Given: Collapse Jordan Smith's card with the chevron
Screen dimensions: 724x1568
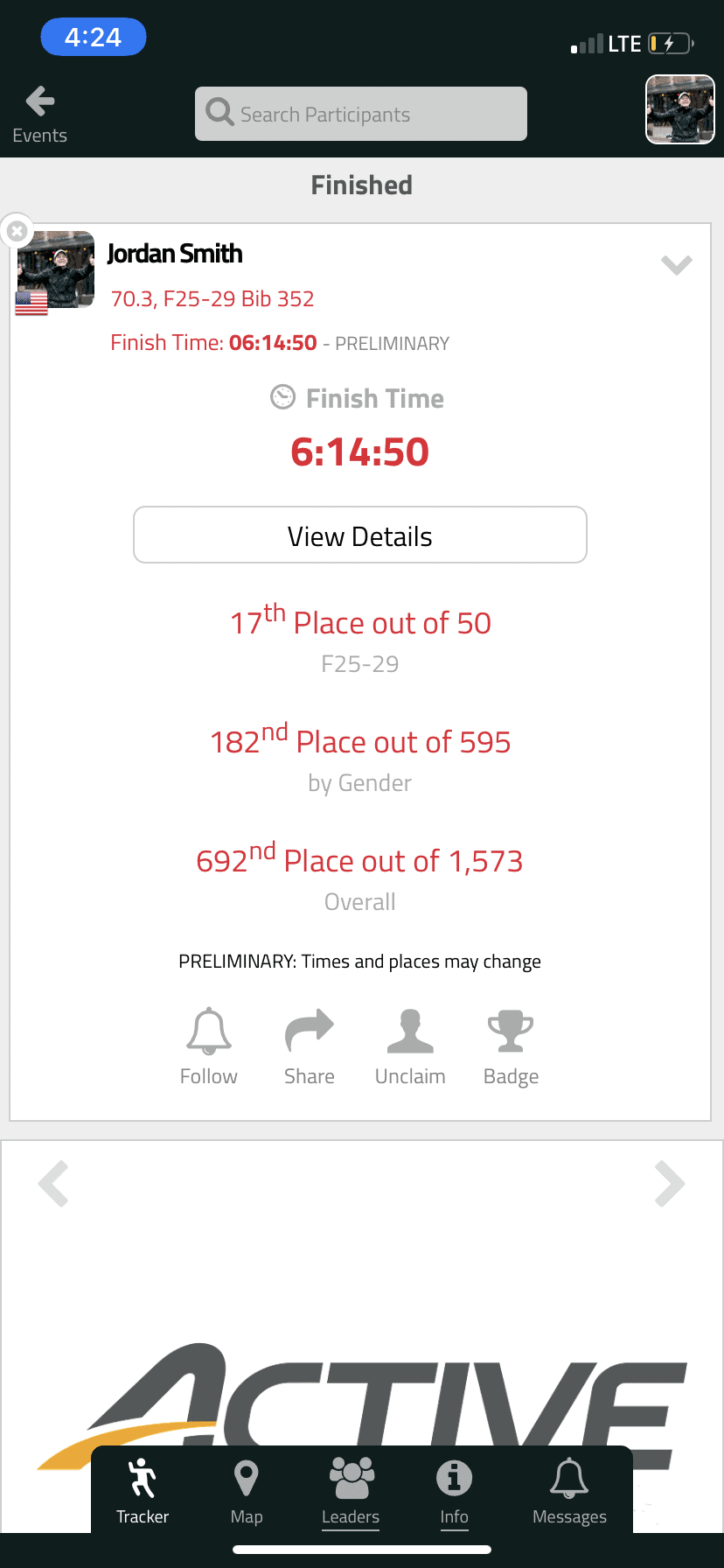Looking at the screenshot, I should tap(677, 265).
